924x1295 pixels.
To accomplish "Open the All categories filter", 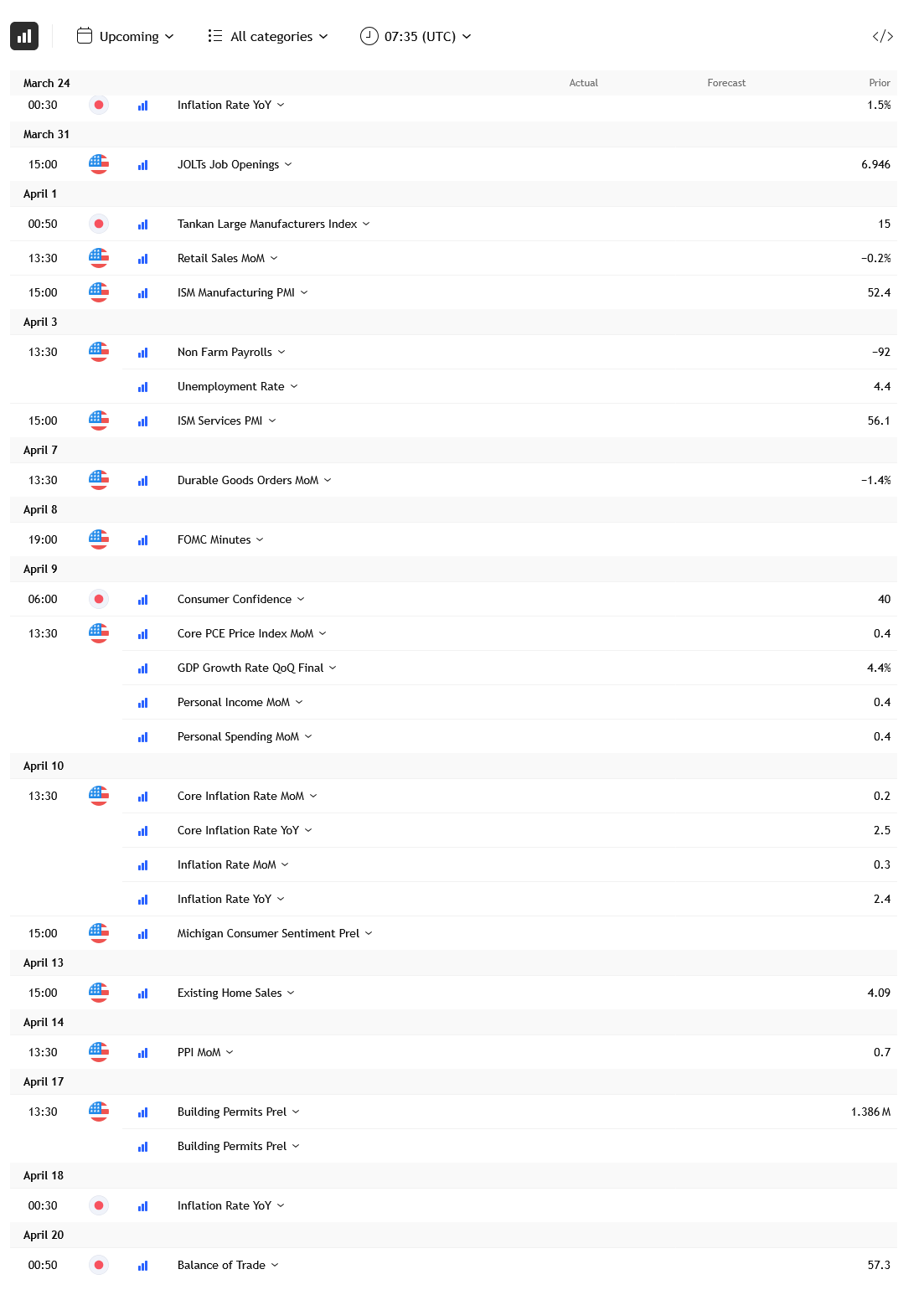I will 268,36.
